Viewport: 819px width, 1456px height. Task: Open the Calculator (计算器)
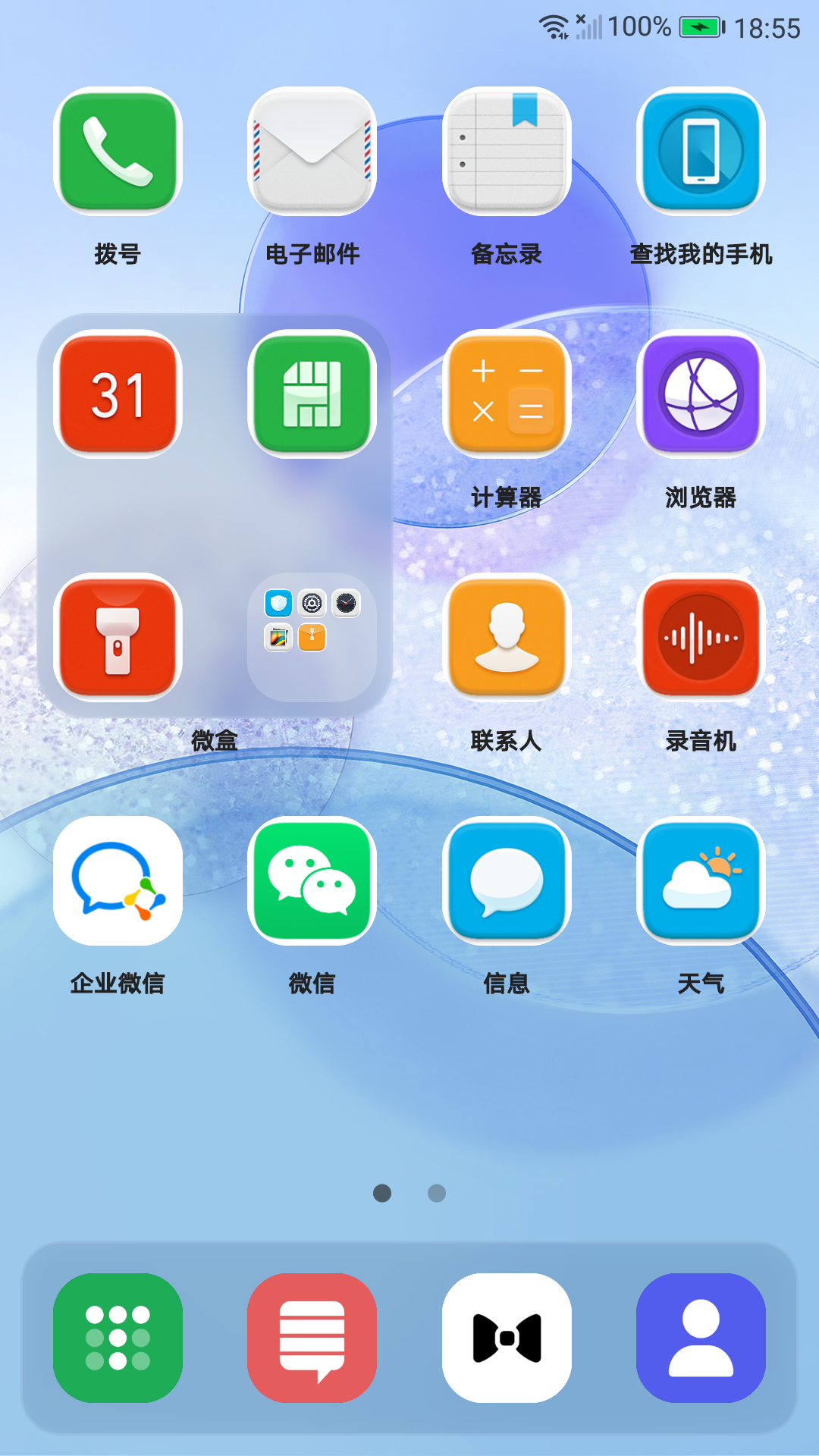pos(506,395)
